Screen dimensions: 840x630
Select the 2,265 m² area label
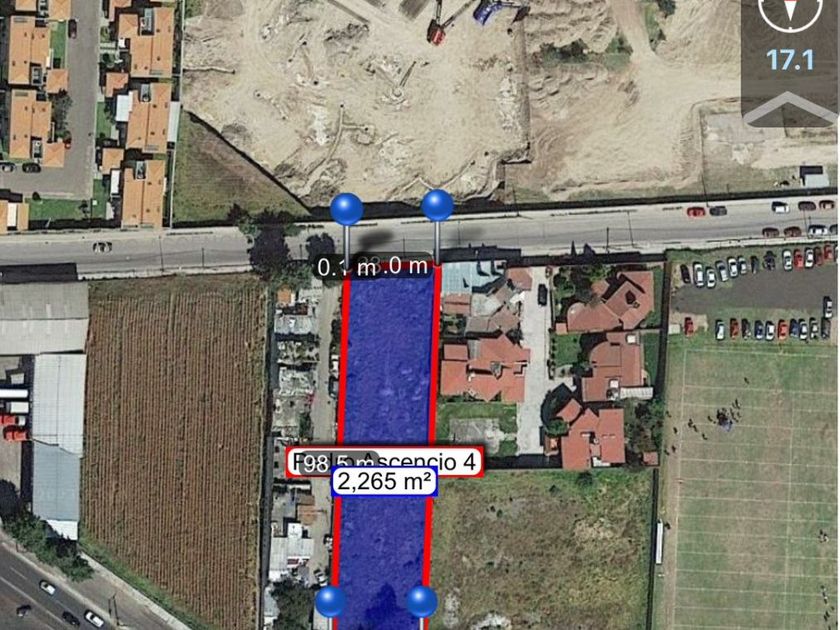tap(385, 482)
